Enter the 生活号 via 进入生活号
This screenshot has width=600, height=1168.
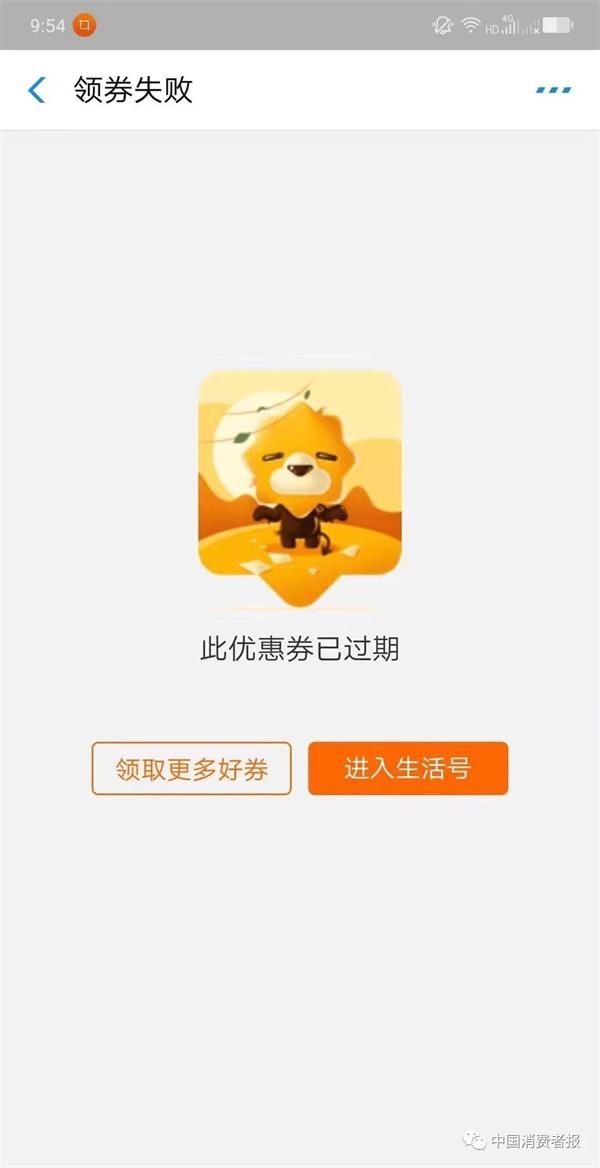408,769
